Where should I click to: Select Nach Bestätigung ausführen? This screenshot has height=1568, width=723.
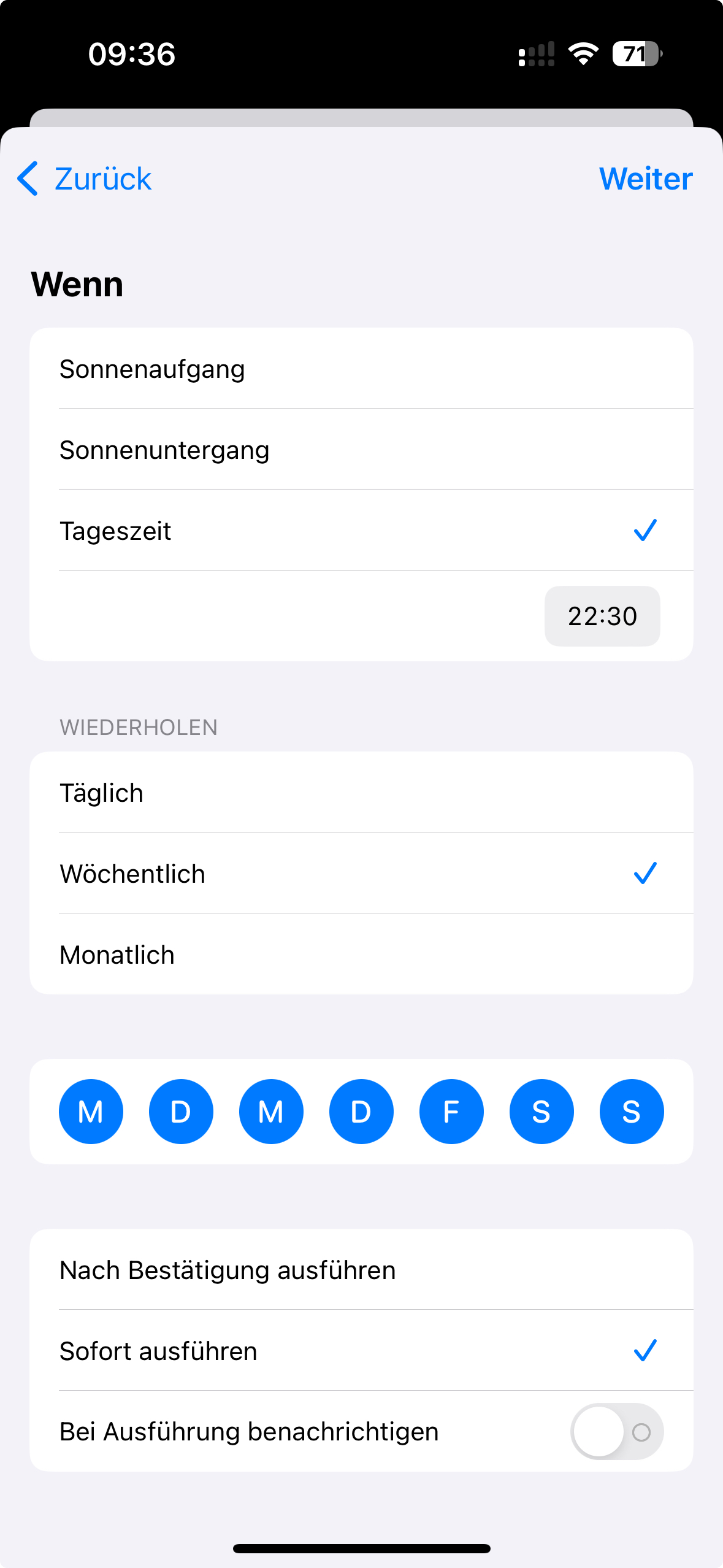361,1270
